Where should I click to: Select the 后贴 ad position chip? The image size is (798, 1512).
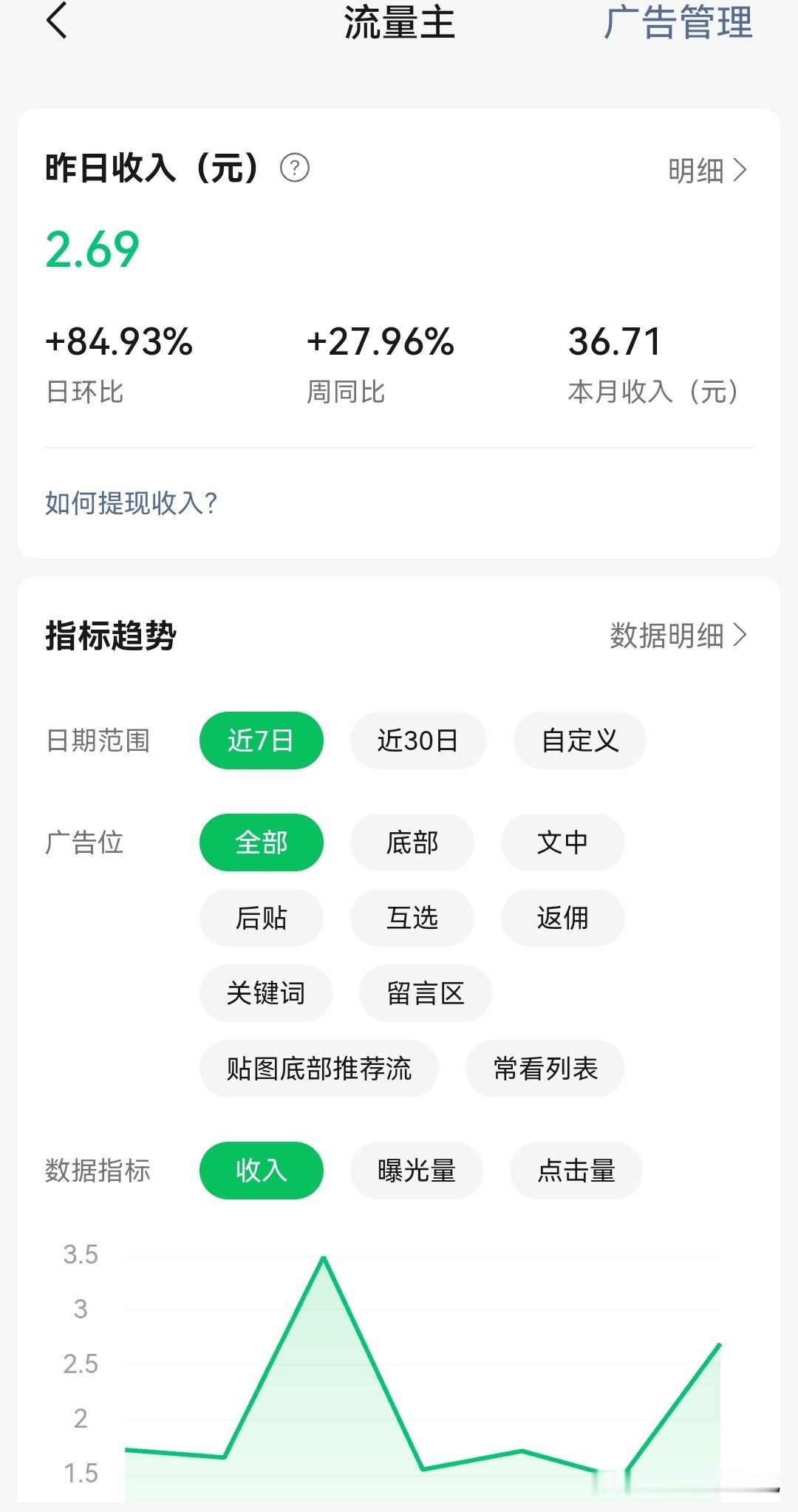pyautogui.click(x=262, y=918)
